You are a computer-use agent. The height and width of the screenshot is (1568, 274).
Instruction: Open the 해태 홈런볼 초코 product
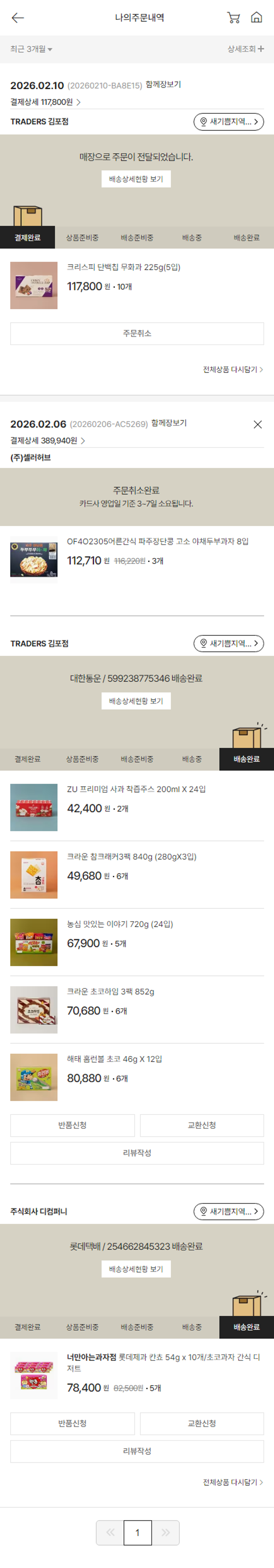pos(114,1059)
